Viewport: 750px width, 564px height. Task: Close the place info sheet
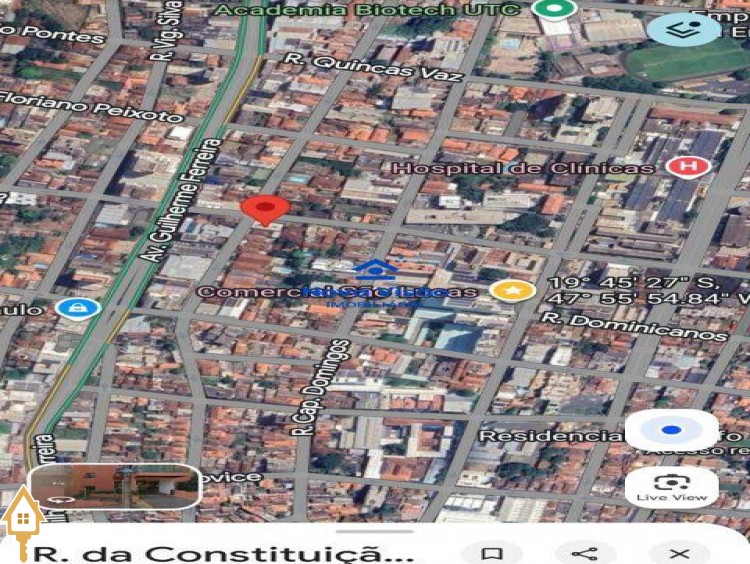pyautogui.click(x=680, y=552)
